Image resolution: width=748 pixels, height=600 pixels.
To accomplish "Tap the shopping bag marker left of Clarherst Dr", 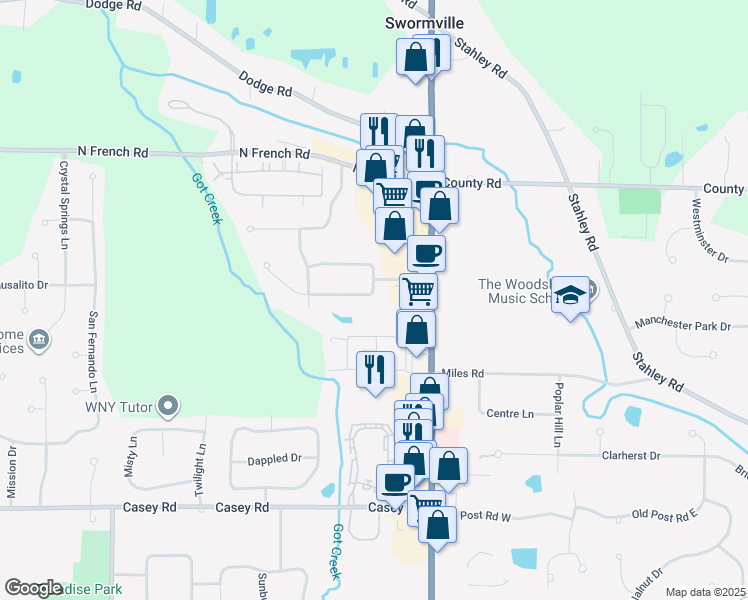I will [x=449, y=465].
